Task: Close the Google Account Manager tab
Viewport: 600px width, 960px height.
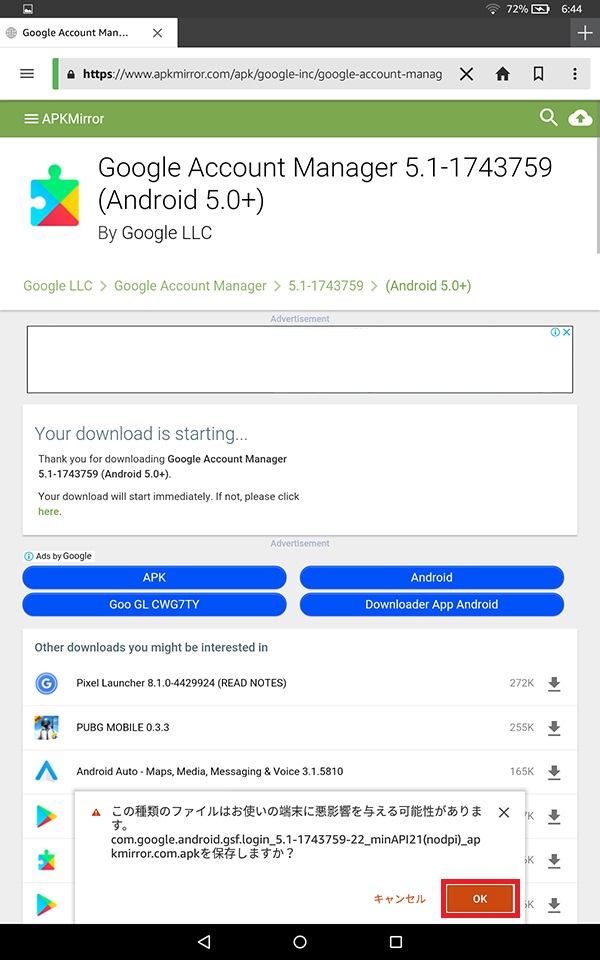Action: coord(157,33)
